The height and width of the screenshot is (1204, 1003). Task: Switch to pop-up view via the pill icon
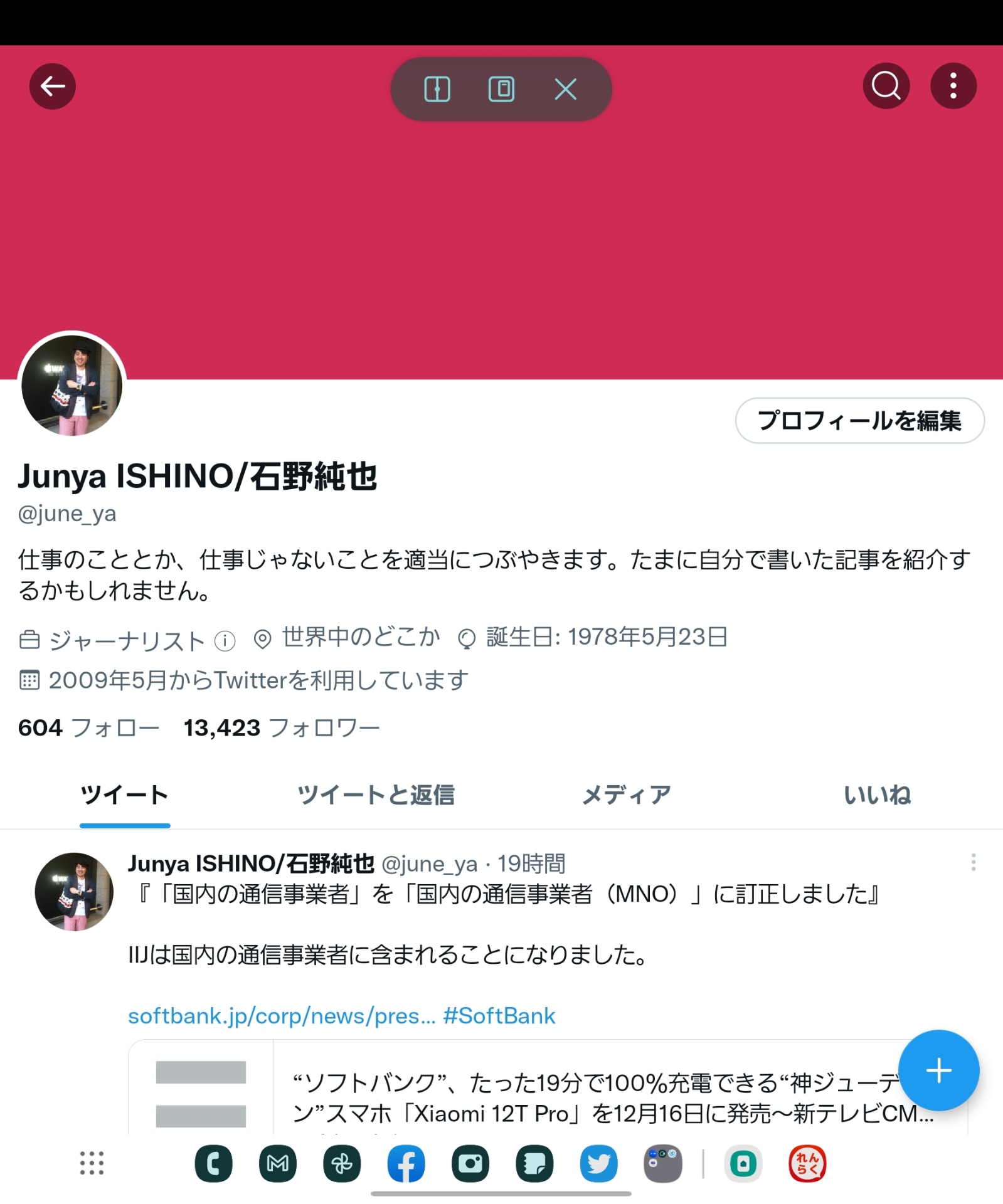(x=500, y=89)
